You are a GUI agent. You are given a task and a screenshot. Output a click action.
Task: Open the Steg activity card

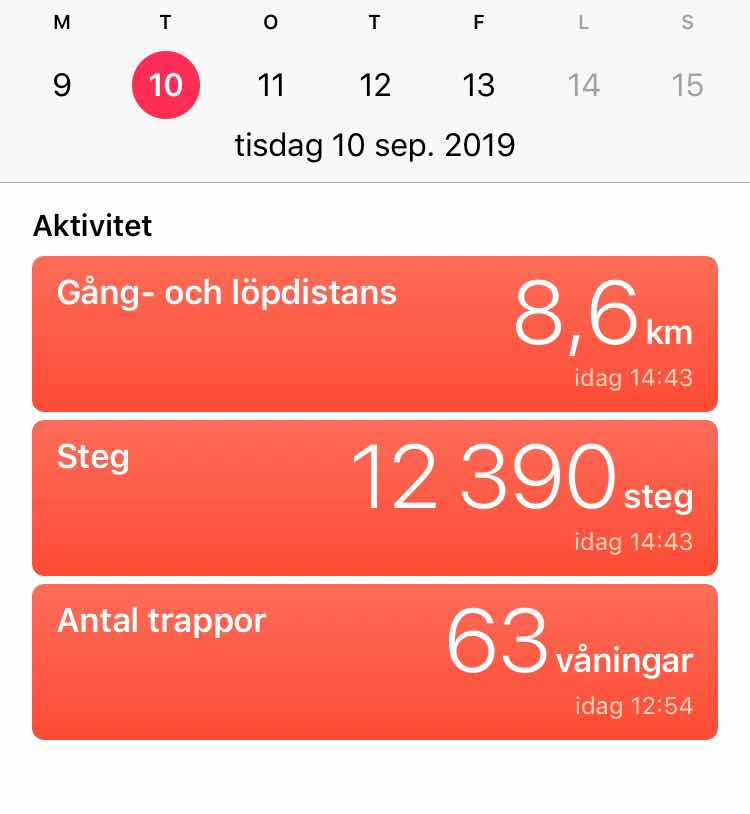(x=374, y=498)
